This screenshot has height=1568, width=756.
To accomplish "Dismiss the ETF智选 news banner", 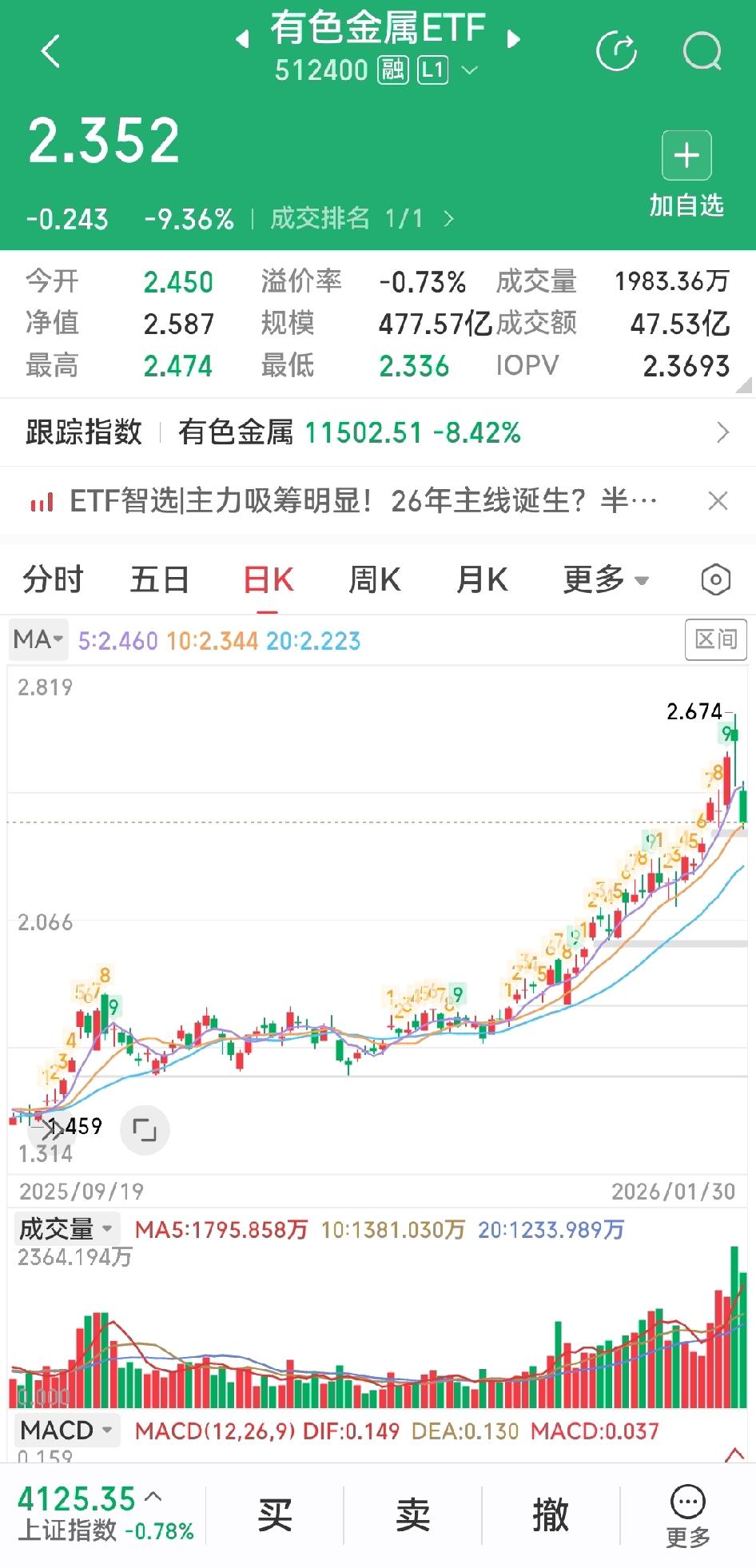I will [x=718, y=500].
